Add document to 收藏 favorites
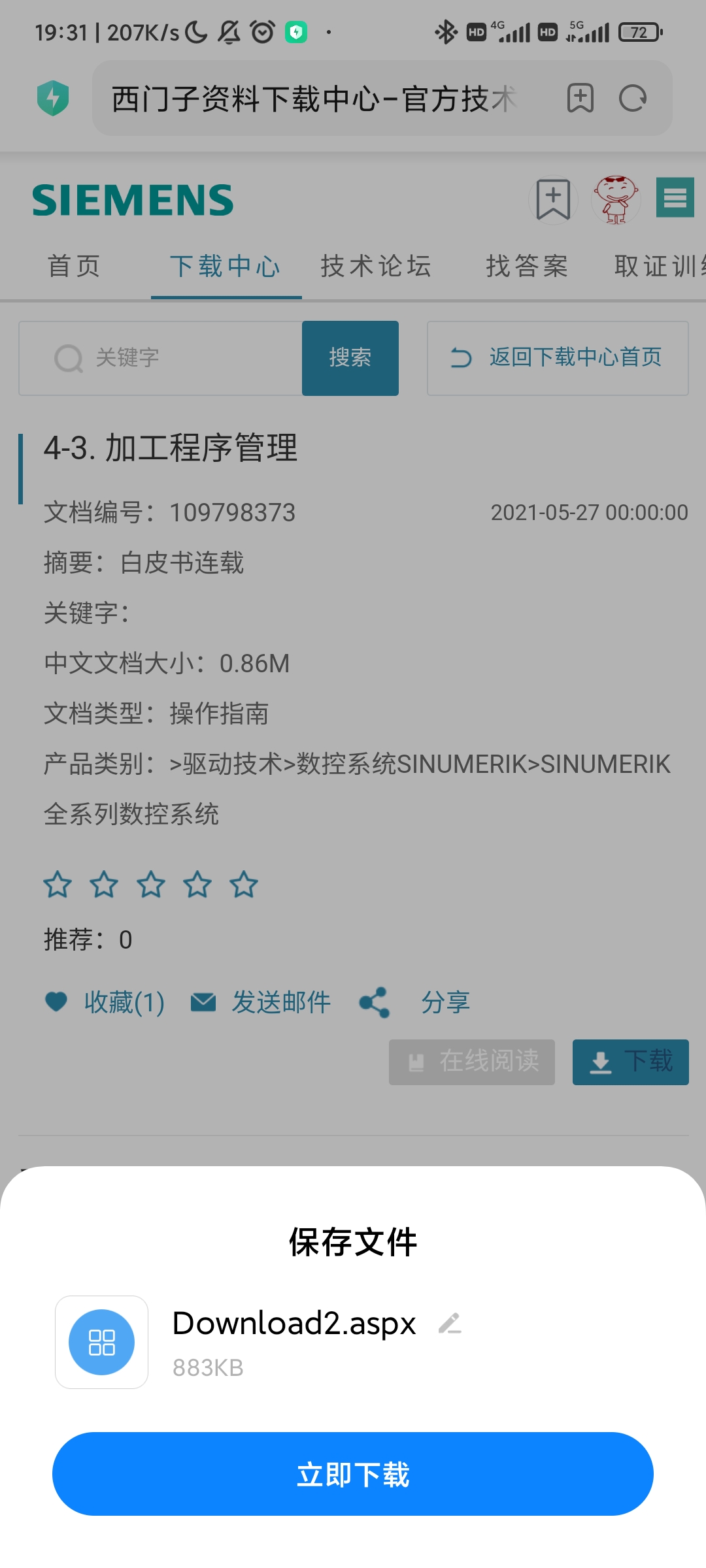 (x=105, y=1002)
